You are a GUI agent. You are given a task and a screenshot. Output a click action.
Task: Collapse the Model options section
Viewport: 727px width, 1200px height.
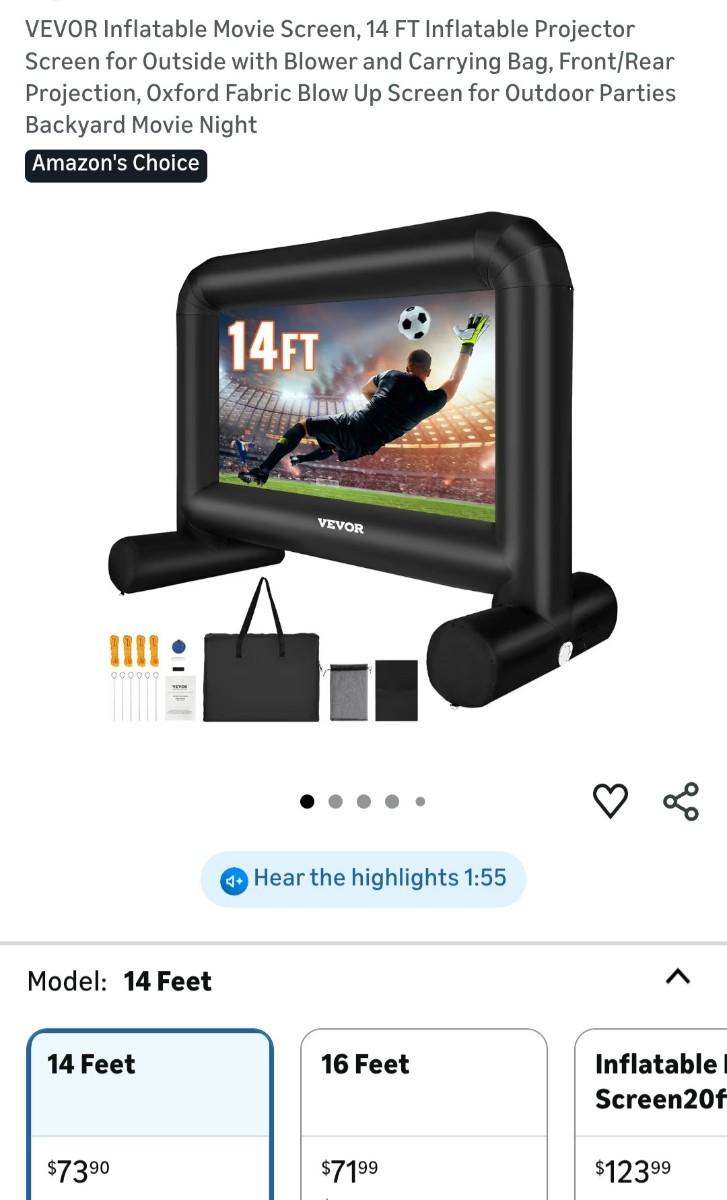pyautogui.click(x=677, y=977)
